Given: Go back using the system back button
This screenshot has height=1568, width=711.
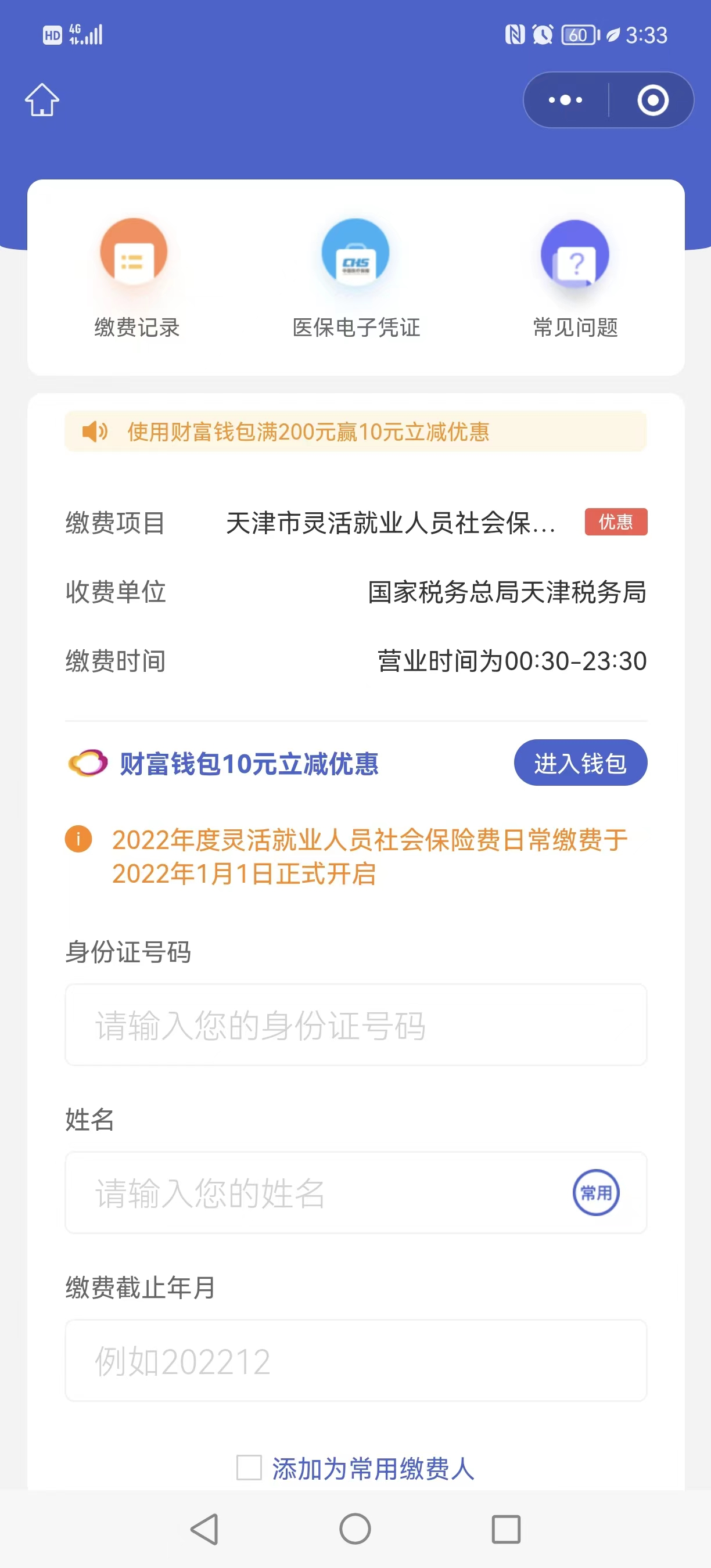Looking at the screenshot, I should [x=204, y=1529].
